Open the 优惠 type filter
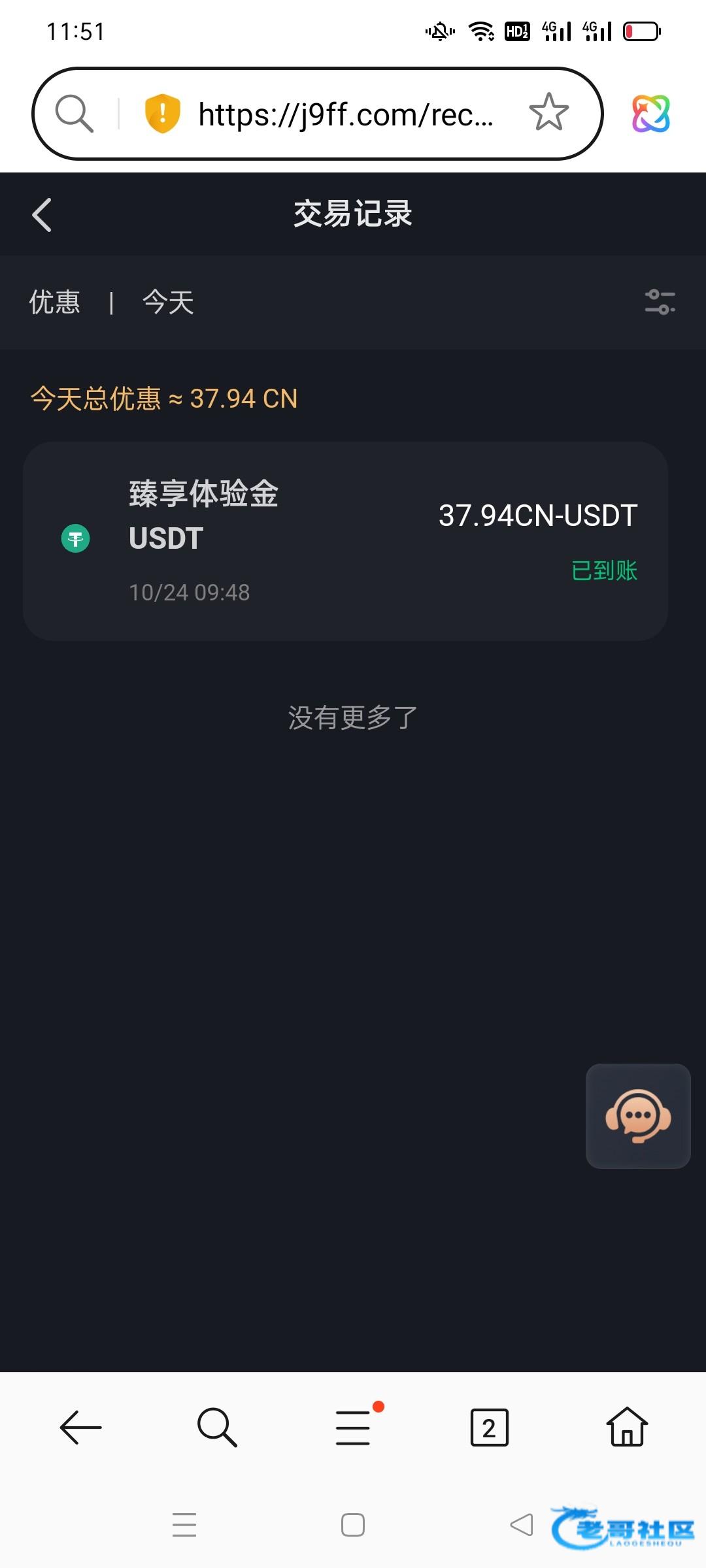Screen dimensions: 706x1568 click(55, 302)
